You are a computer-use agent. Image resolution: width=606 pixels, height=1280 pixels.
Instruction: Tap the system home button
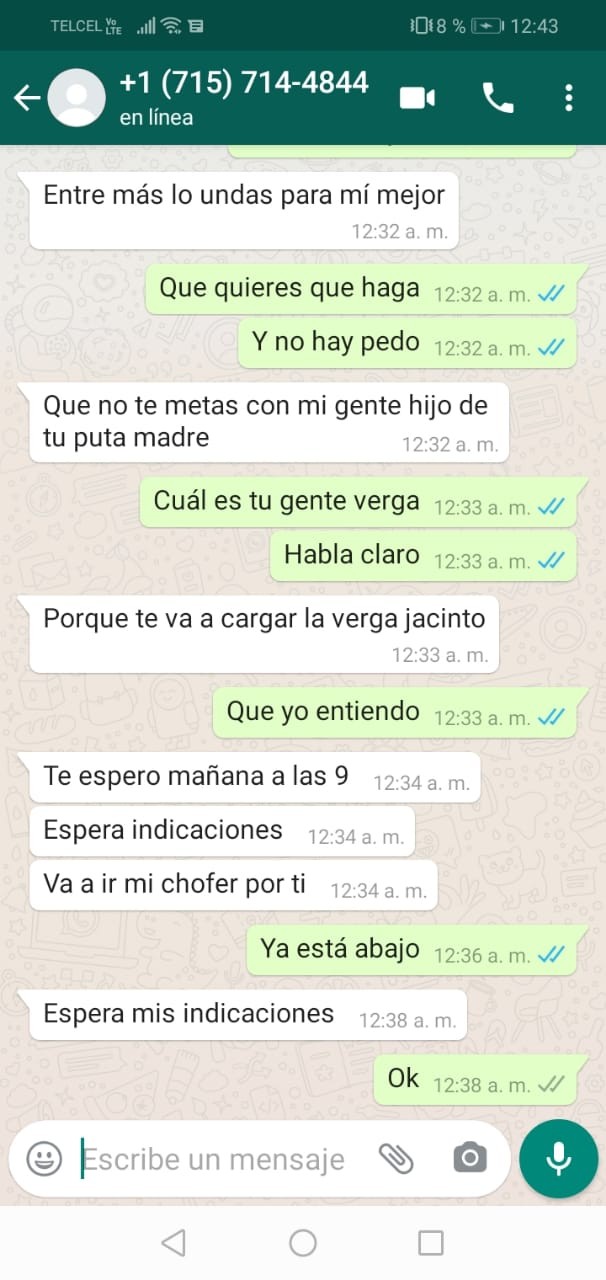pos(302,1243)
